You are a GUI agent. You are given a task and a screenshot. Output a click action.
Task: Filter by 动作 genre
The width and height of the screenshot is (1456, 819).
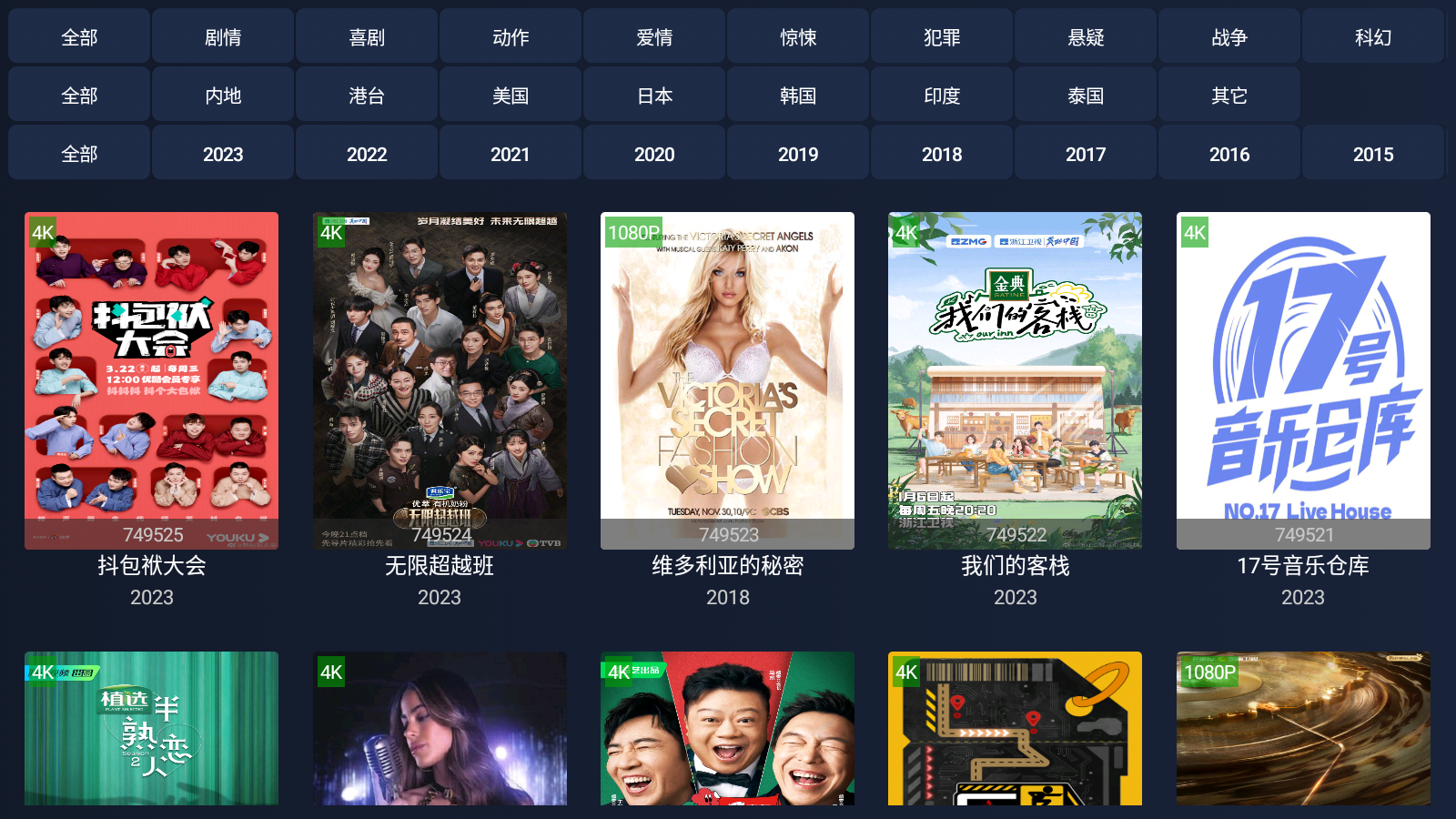pos(511,37)
